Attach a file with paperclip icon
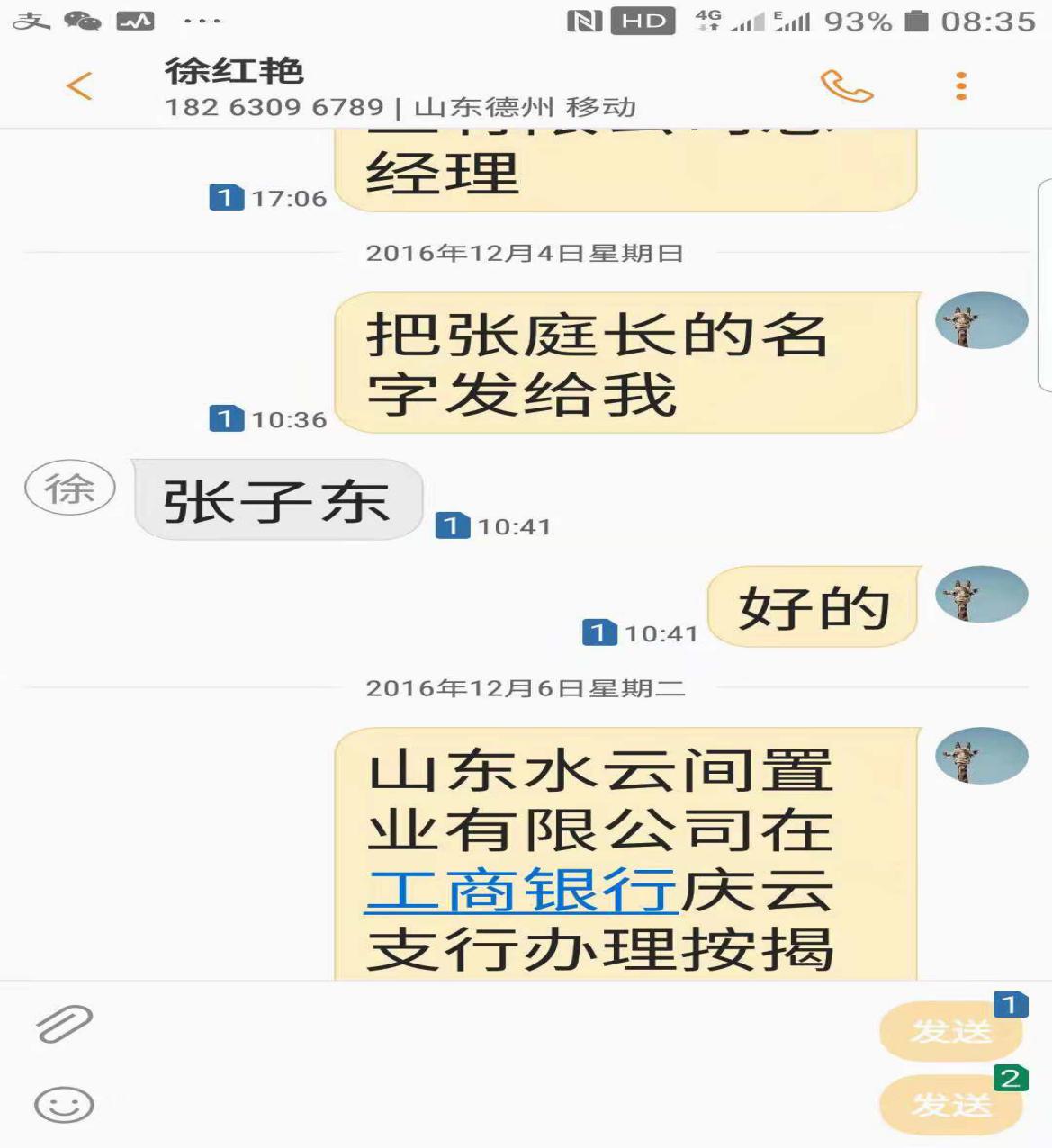The image size is (1052, 1148). (64, 1024)
